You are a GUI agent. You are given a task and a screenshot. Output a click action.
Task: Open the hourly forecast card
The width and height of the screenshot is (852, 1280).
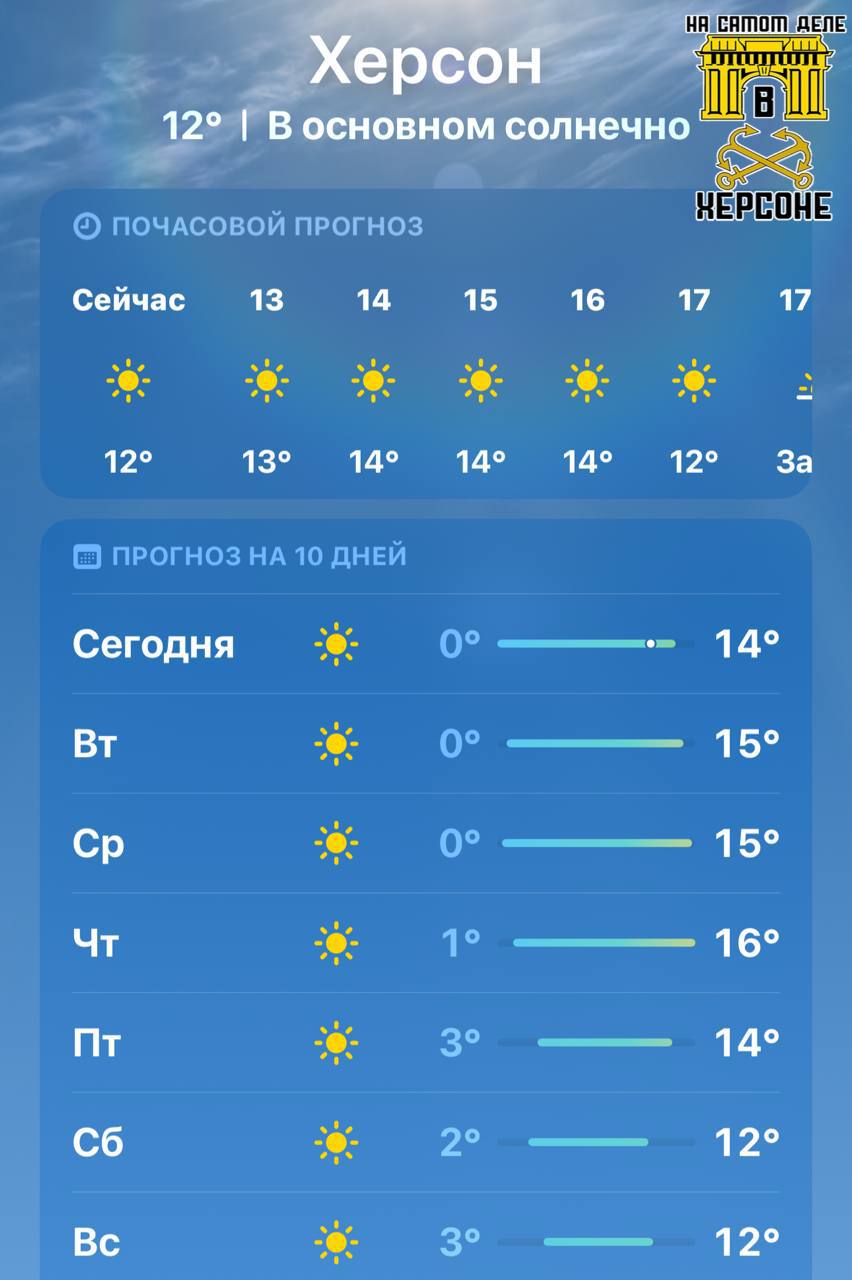425,380
